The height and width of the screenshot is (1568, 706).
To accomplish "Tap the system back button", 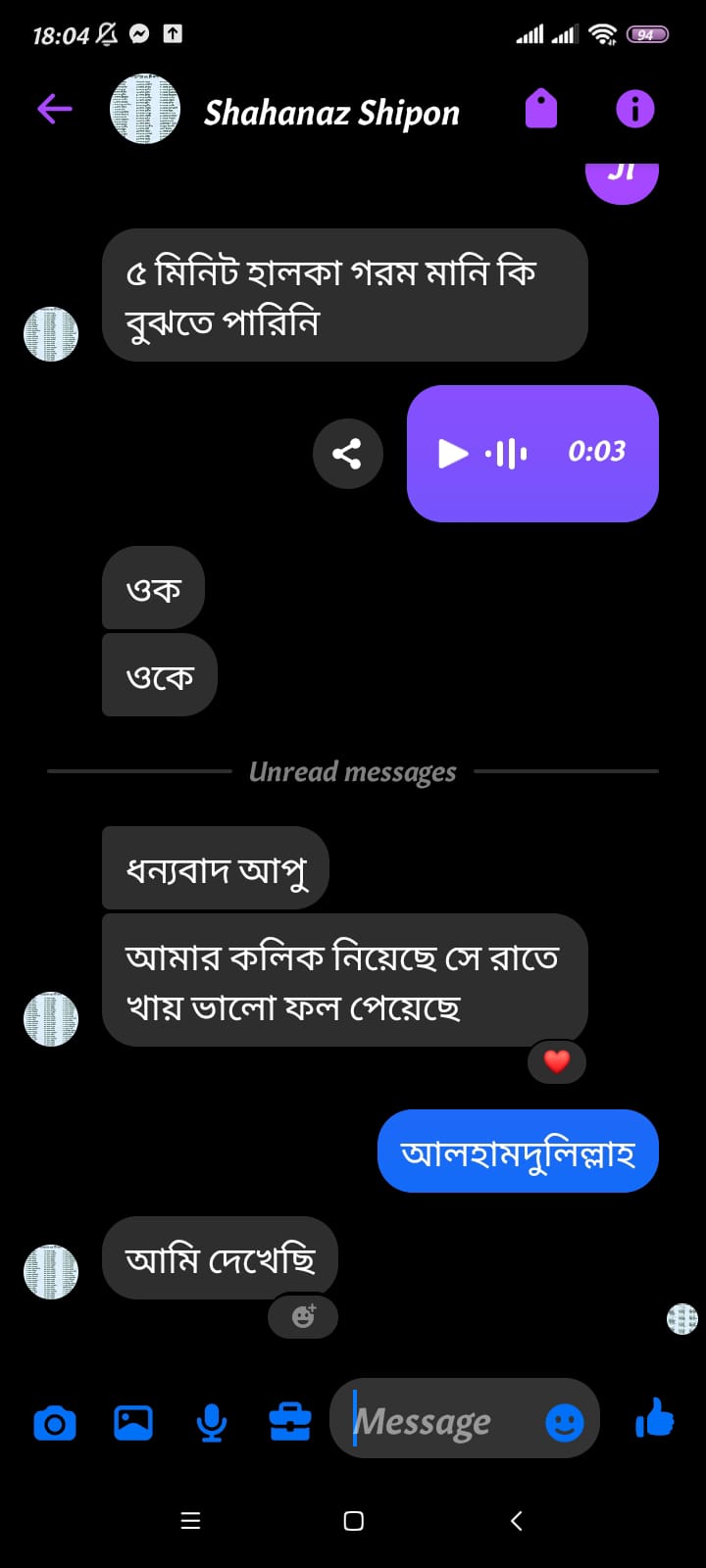I will [x=516, y=1520].
